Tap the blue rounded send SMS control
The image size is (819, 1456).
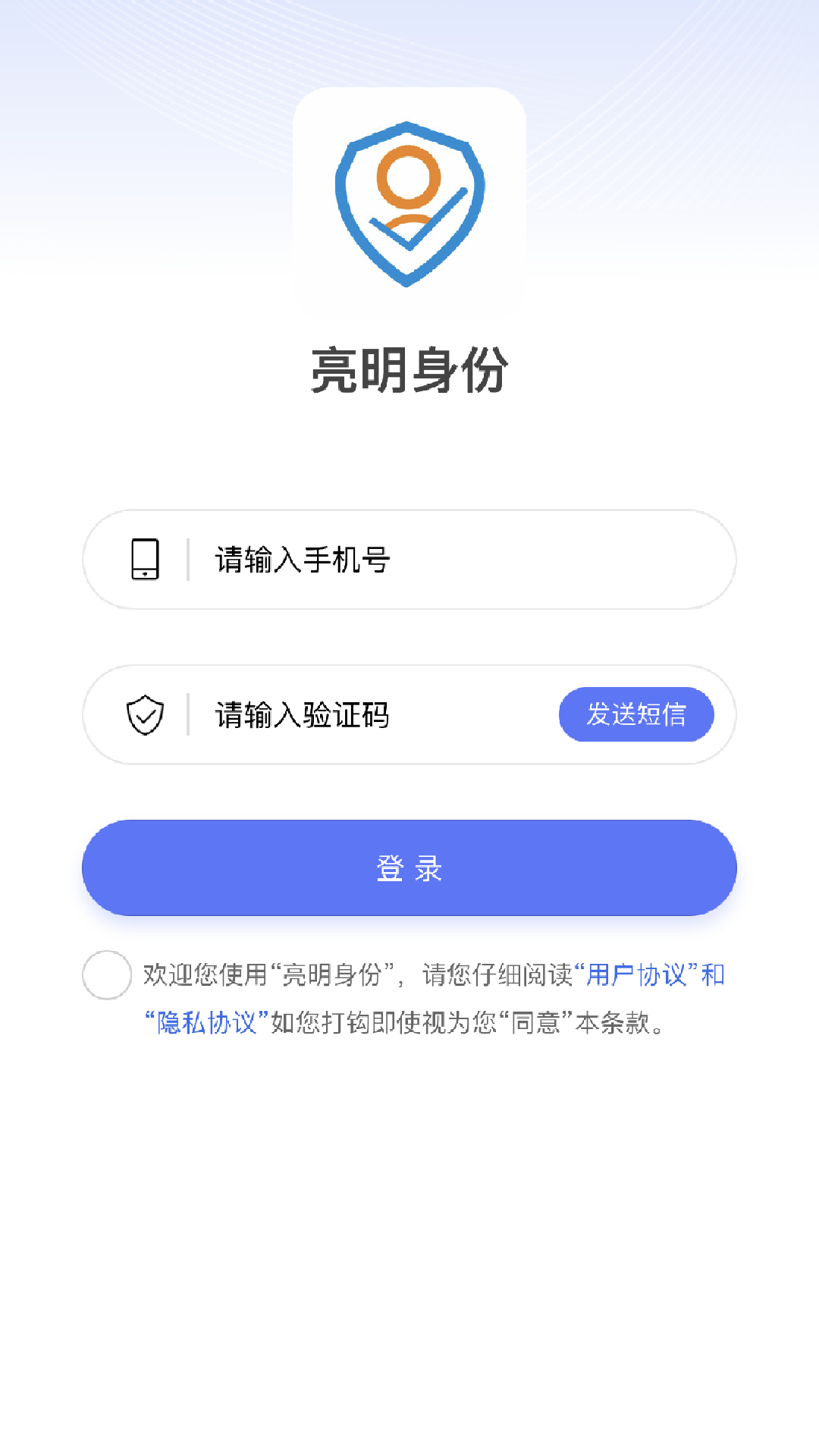[636, 714]
